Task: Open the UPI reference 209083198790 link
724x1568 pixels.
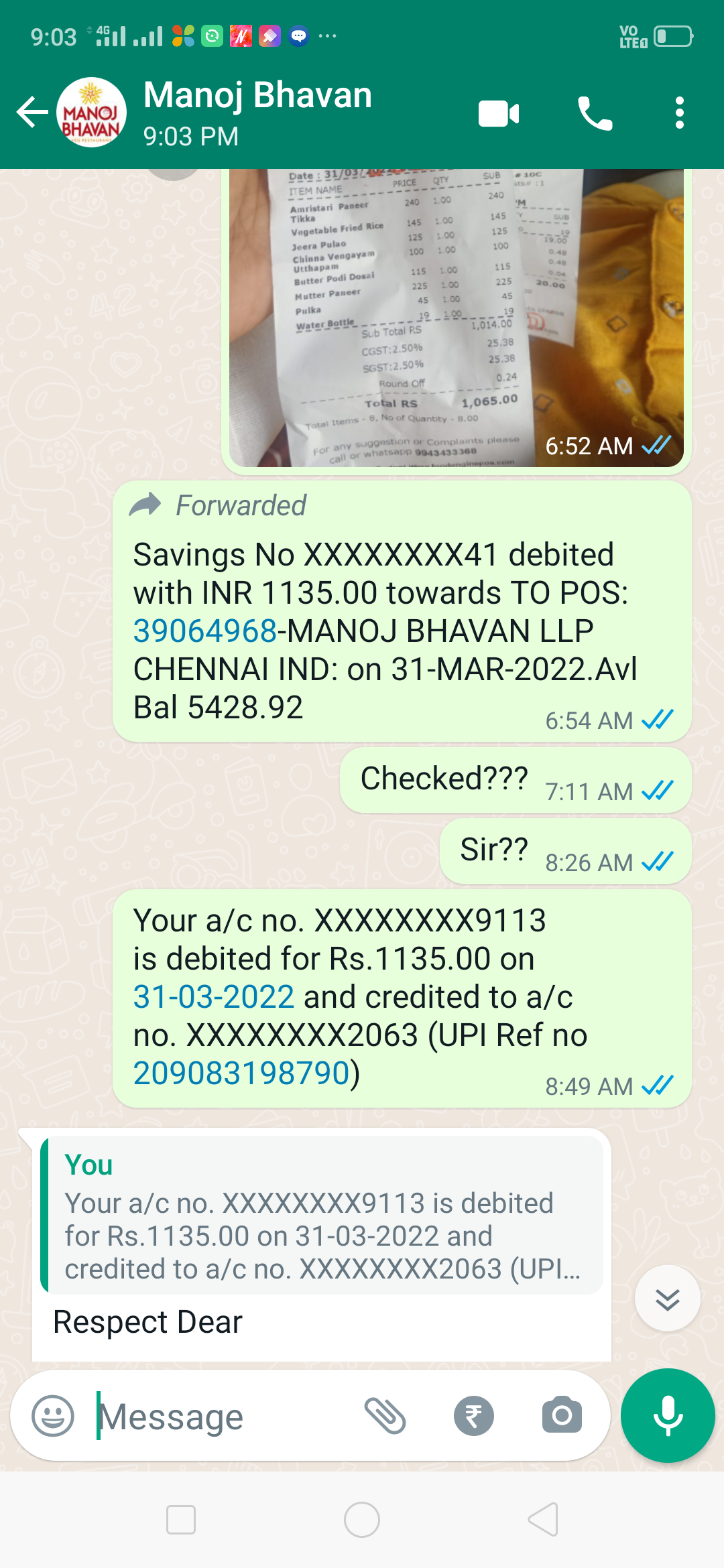Action: 241,1073
